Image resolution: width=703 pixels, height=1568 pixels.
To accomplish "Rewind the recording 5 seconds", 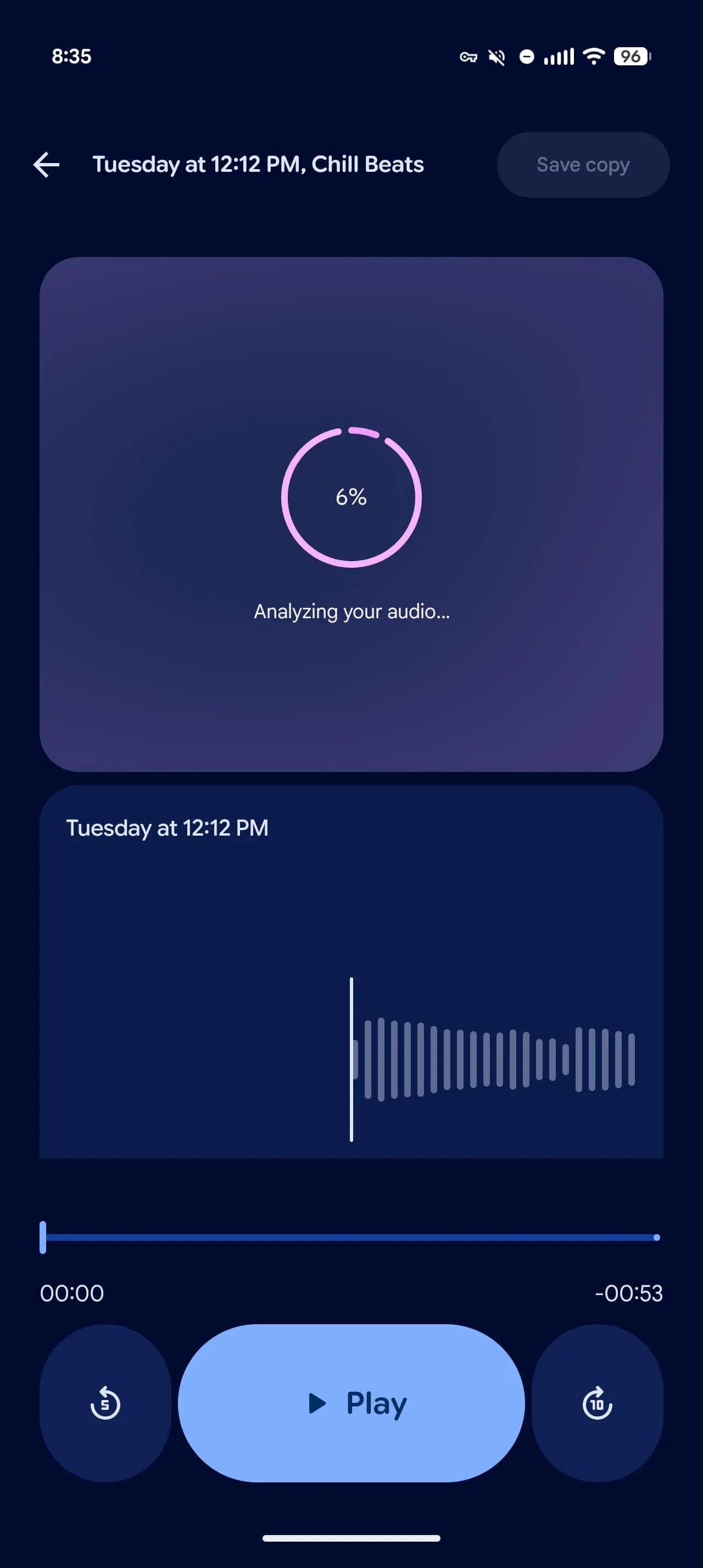I will pyautogui.click(x=105, y=1403).
